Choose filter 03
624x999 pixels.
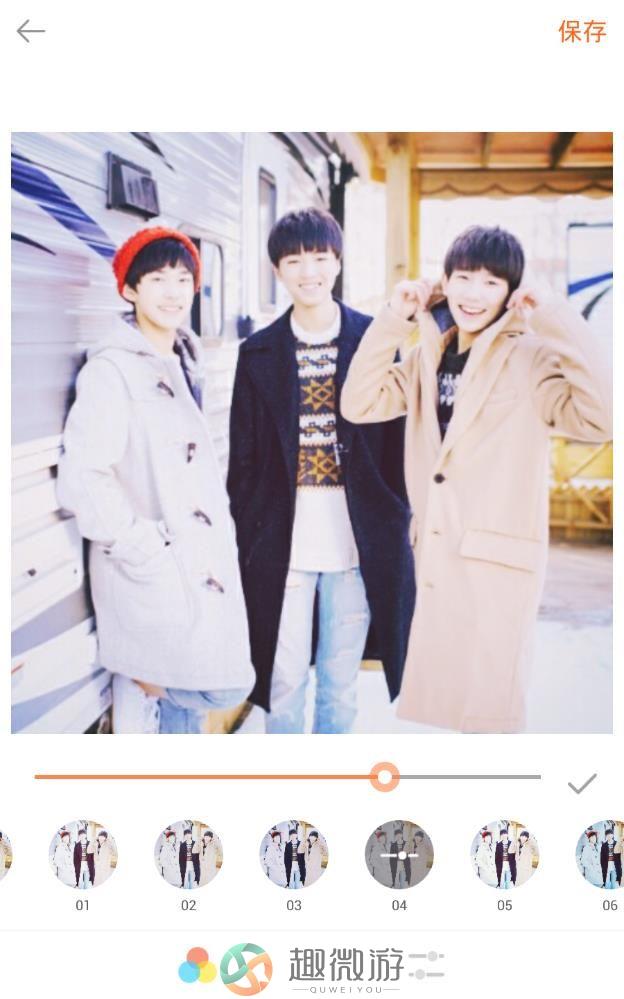[x=294, y=855]
